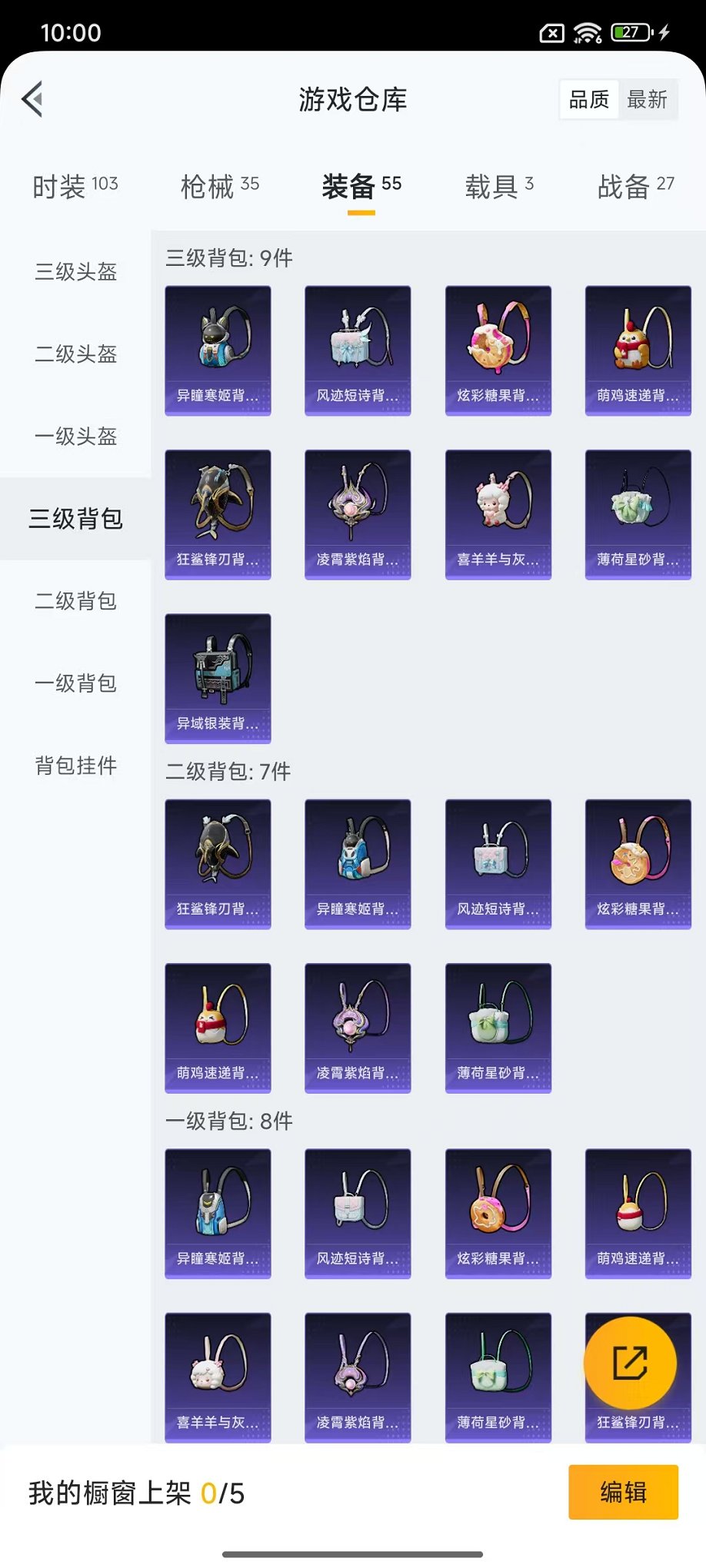706x1568 pixels.
Task: Open 炫彩糖果 item under 三级背包
Action: click(x=498, y=350)
